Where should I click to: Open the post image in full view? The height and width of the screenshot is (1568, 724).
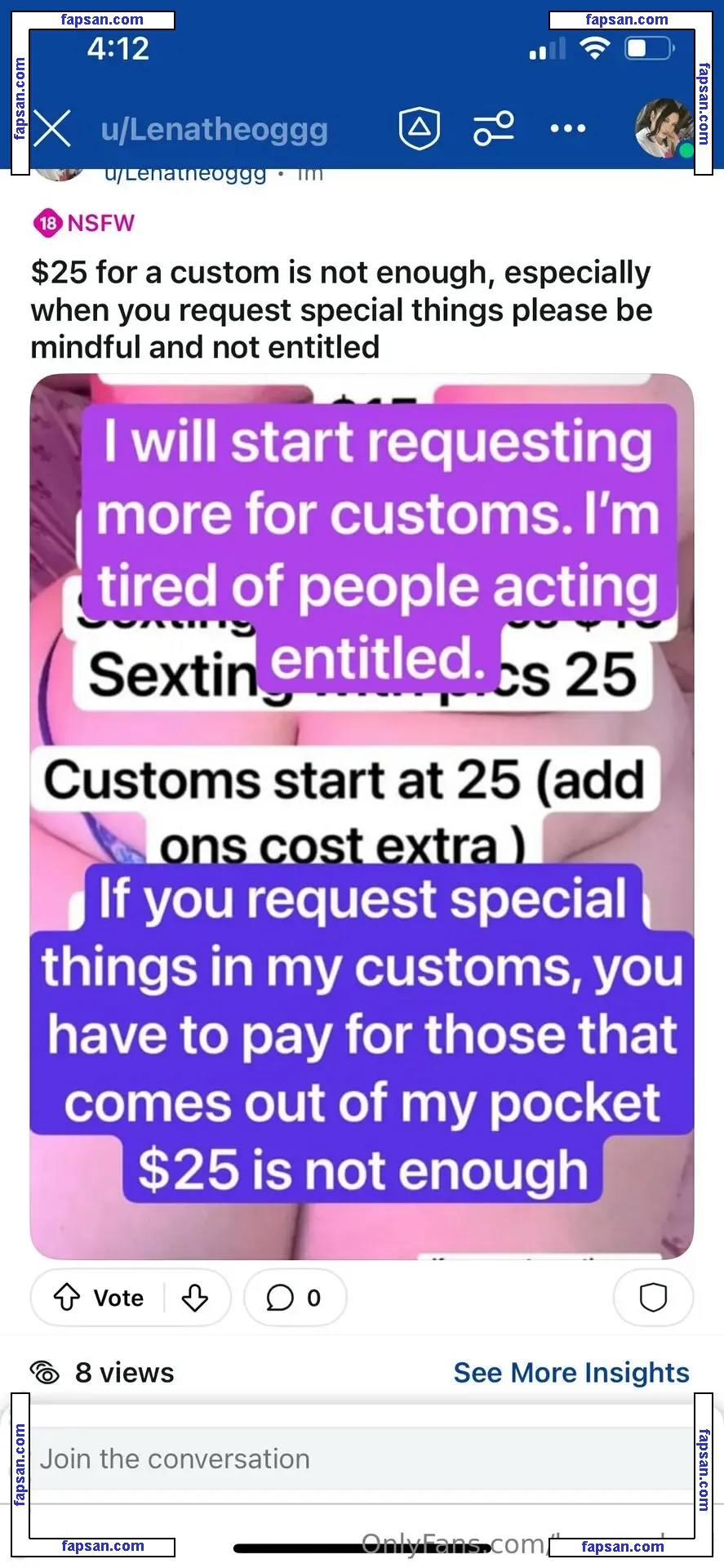click(x=362, y=817)
